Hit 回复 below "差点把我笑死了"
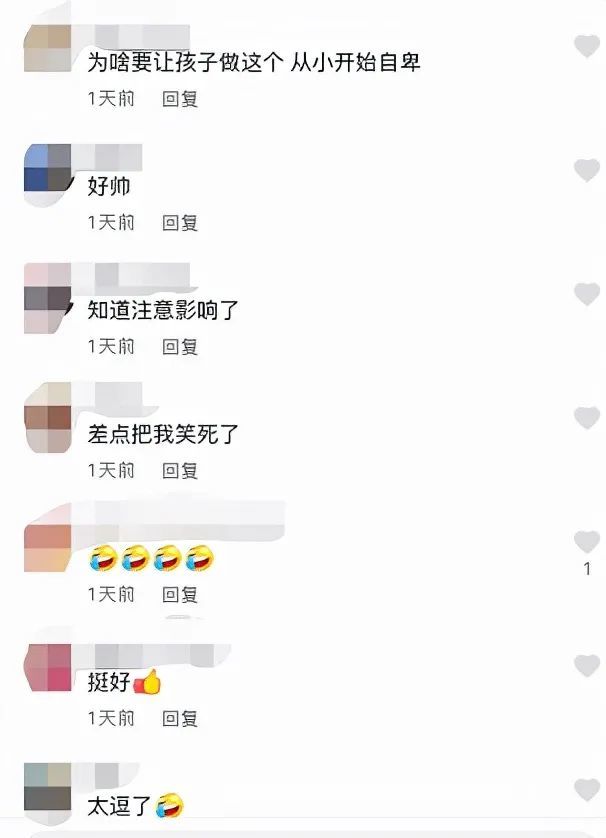 [x=180, y=470]
